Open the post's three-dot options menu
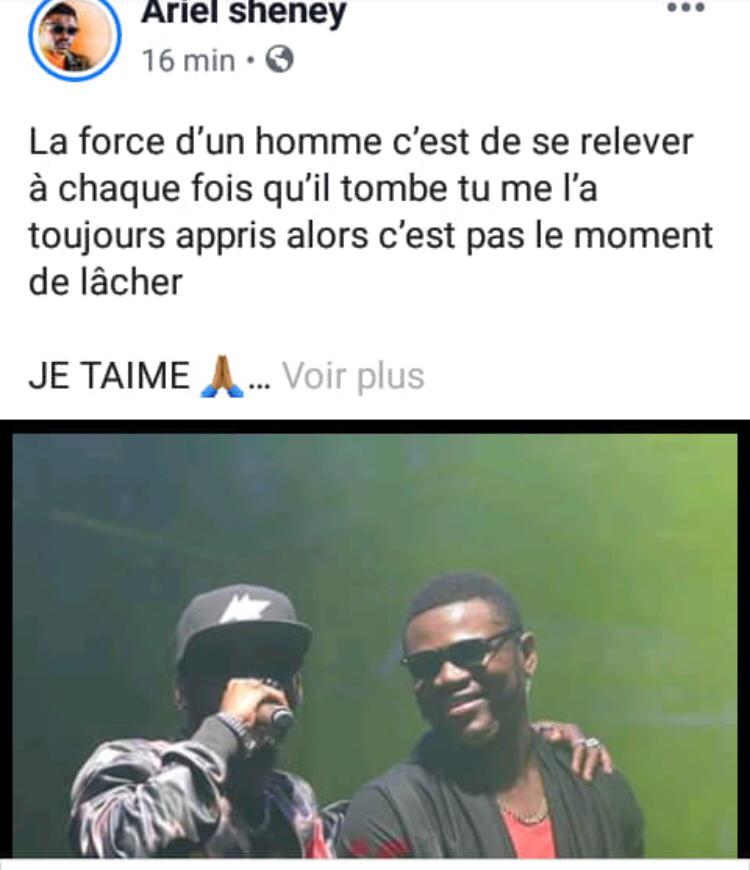 (685, 8)
